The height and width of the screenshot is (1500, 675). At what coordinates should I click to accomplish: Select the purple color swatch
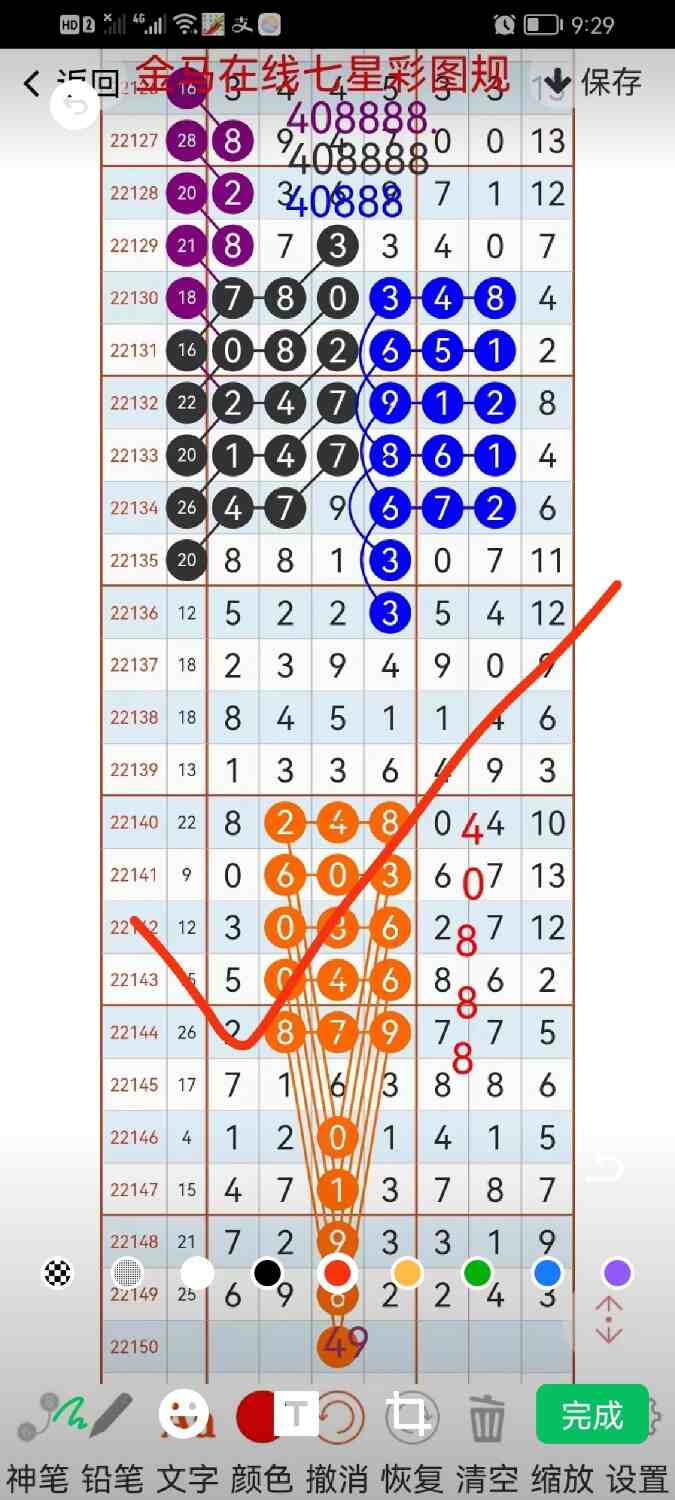tap(617, 1273)
